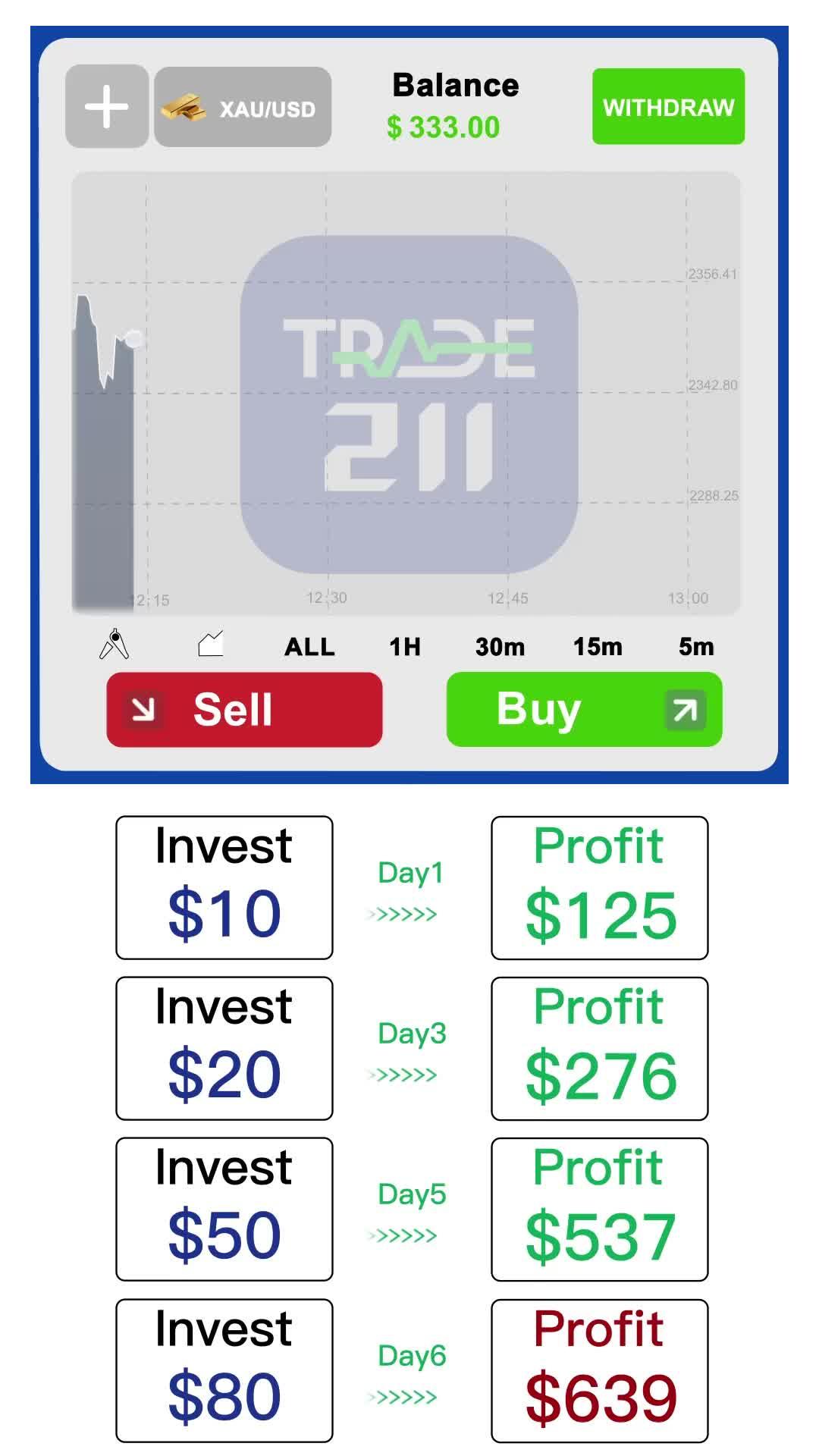Click the plus icon to add instrument
Screen dimensions: 819x1456
pyautogui.click(x=106, y=107)
